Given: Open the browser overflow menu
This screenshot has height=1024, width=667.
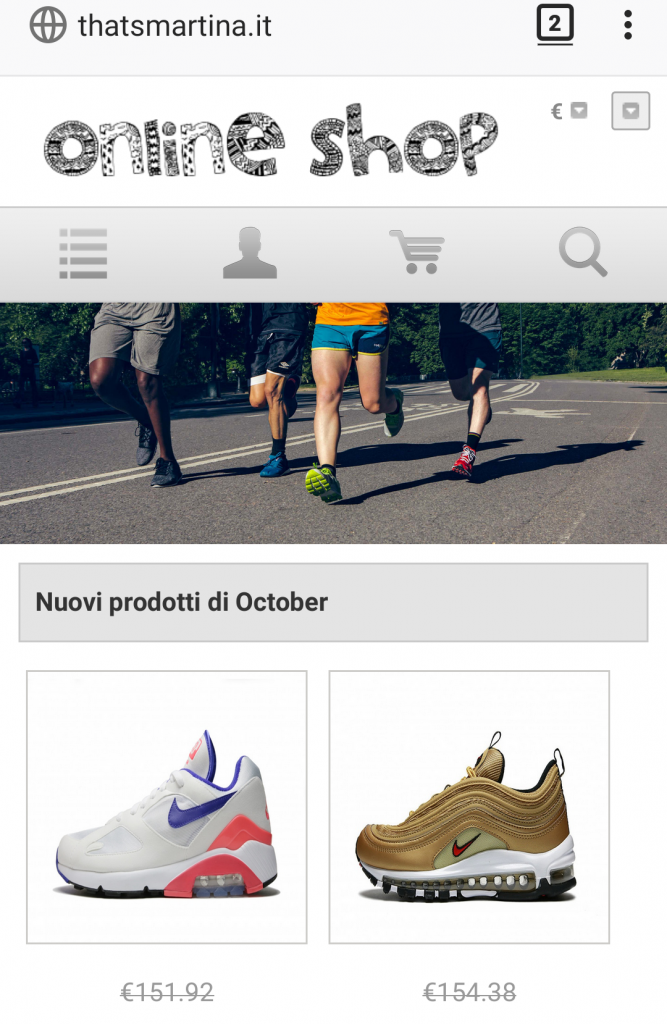Looking at the screenshot, I should [x=627, y=24].
